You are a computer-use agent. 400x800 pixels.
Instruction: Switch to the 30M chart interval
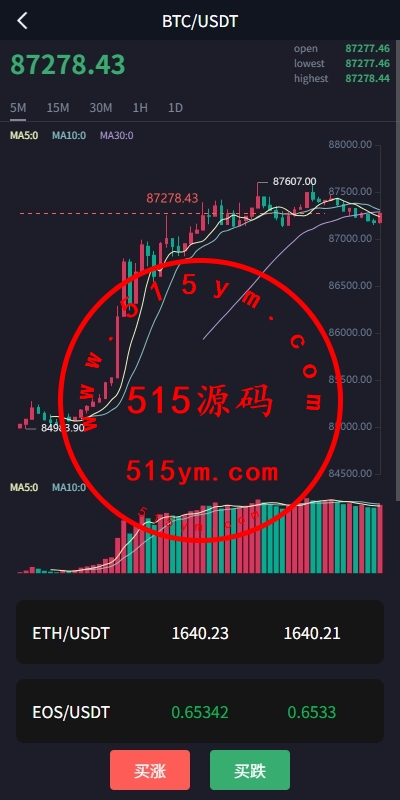[101, 108]
